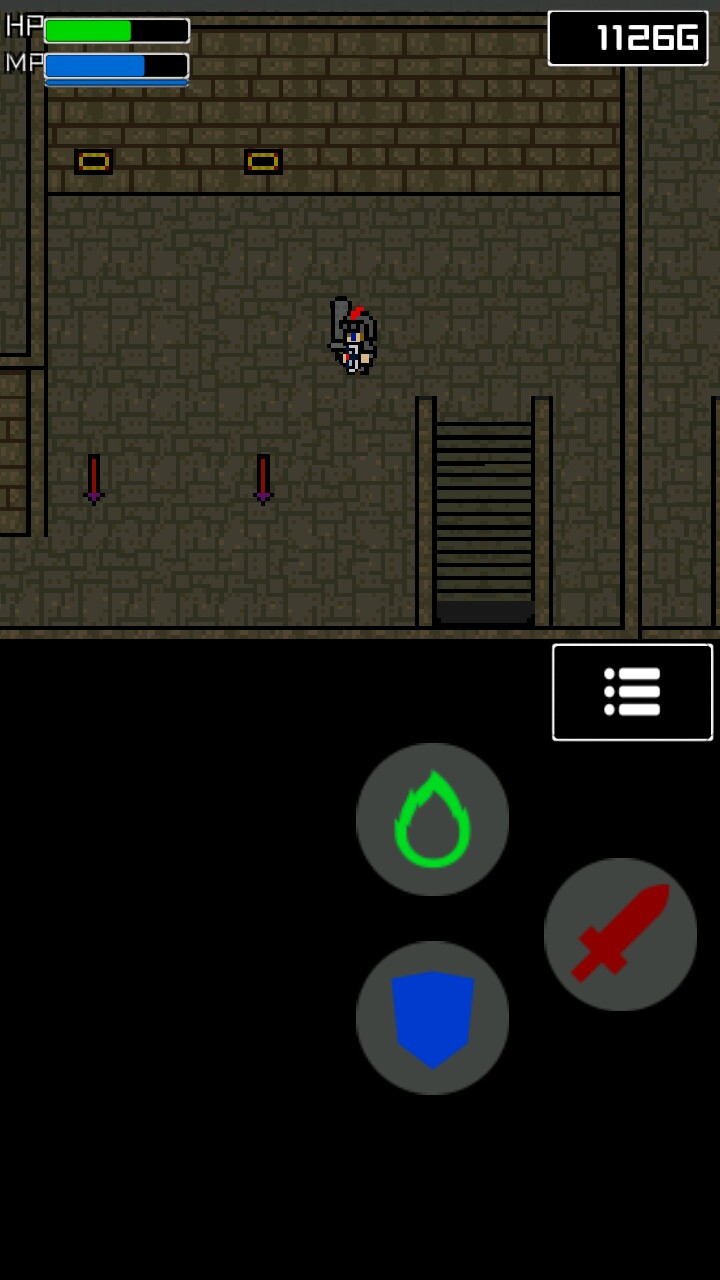Viewport: 720px width, 1280px height.
Task: Defend with the blue shield button
Action: [432, 1017]
